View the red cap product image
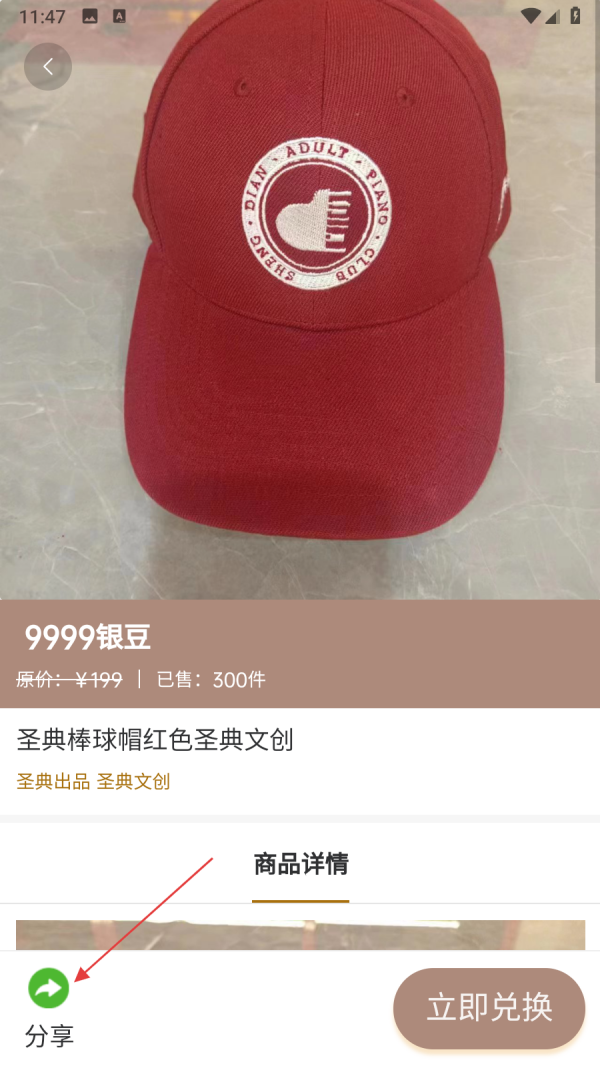Image resolution: width=600 pixels, height=1066 pixels. [x=300, y=300]
